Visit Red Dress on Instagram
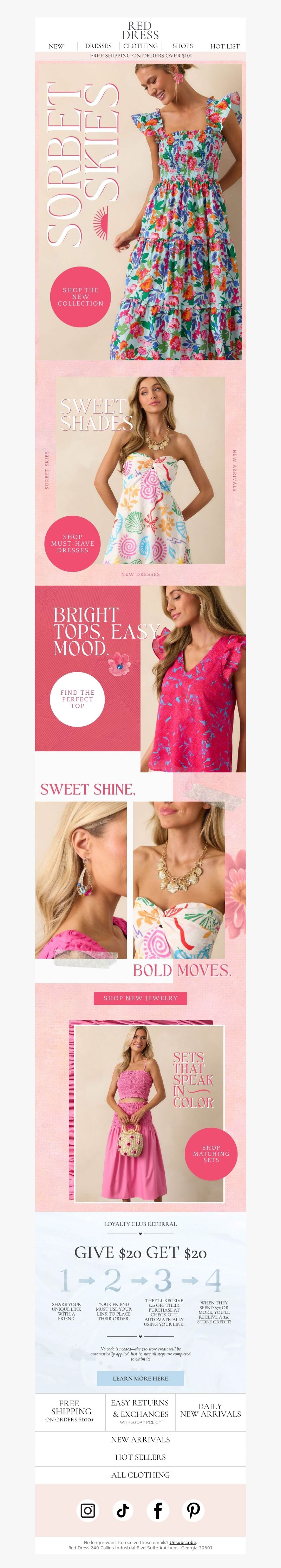The height and width of the screenshot is (1568, 281). click(x=88, y=1510)
